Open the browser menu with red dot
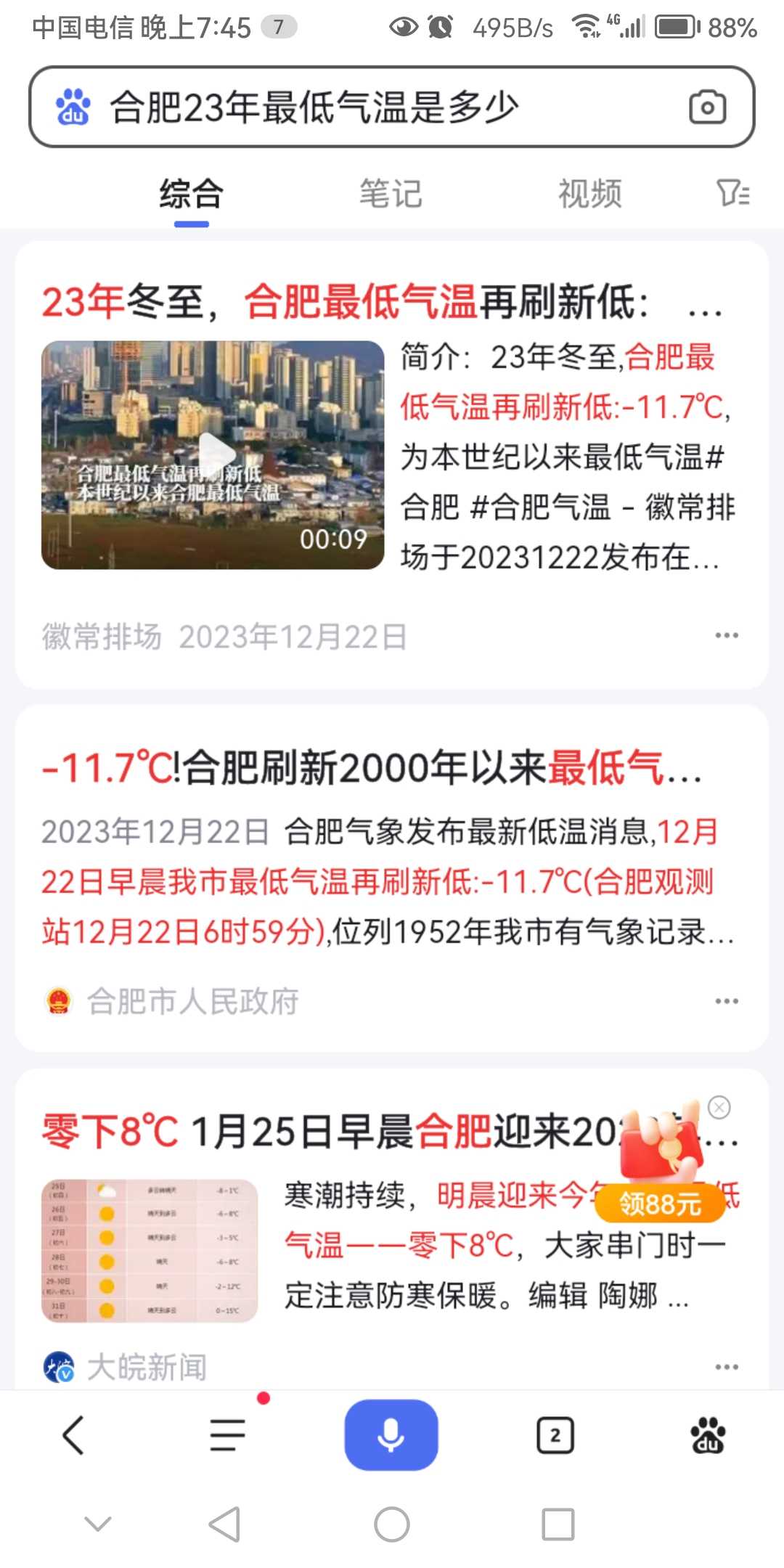The image size is (784, 1568). pyautogui.click(x=228, y=1435)
